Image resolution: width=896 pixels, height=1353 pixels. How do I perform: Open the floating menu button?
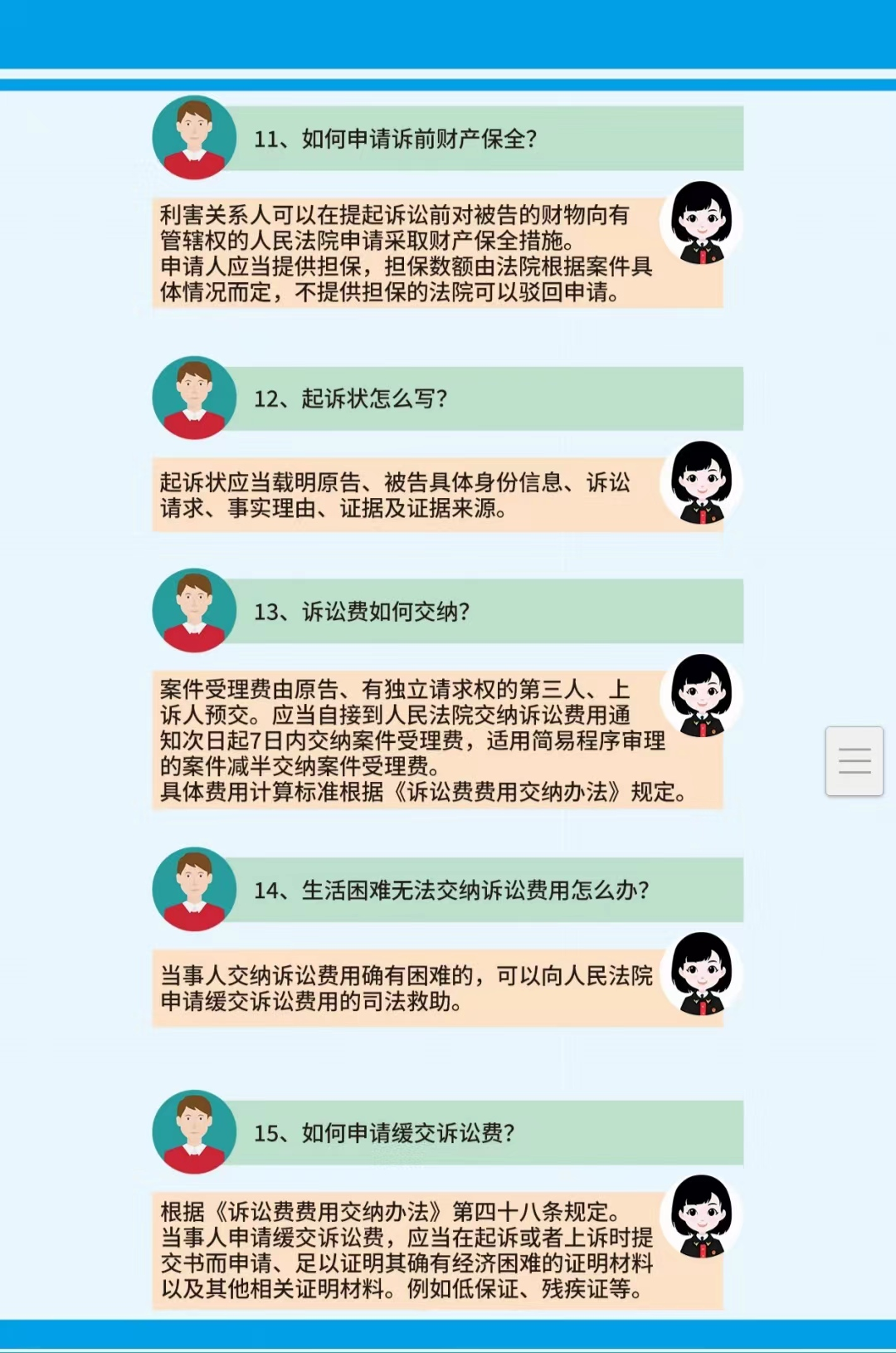(854, 761)
